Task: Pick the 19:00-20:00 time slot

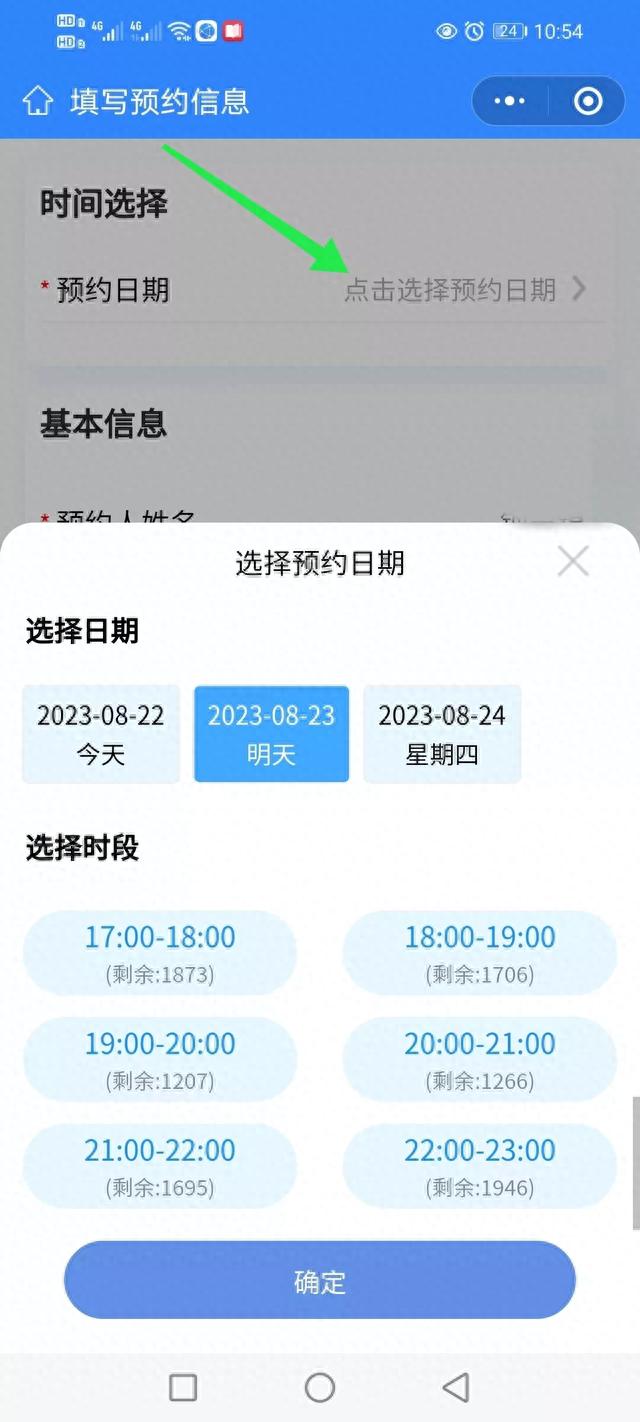Action: tap(160, 1060)
